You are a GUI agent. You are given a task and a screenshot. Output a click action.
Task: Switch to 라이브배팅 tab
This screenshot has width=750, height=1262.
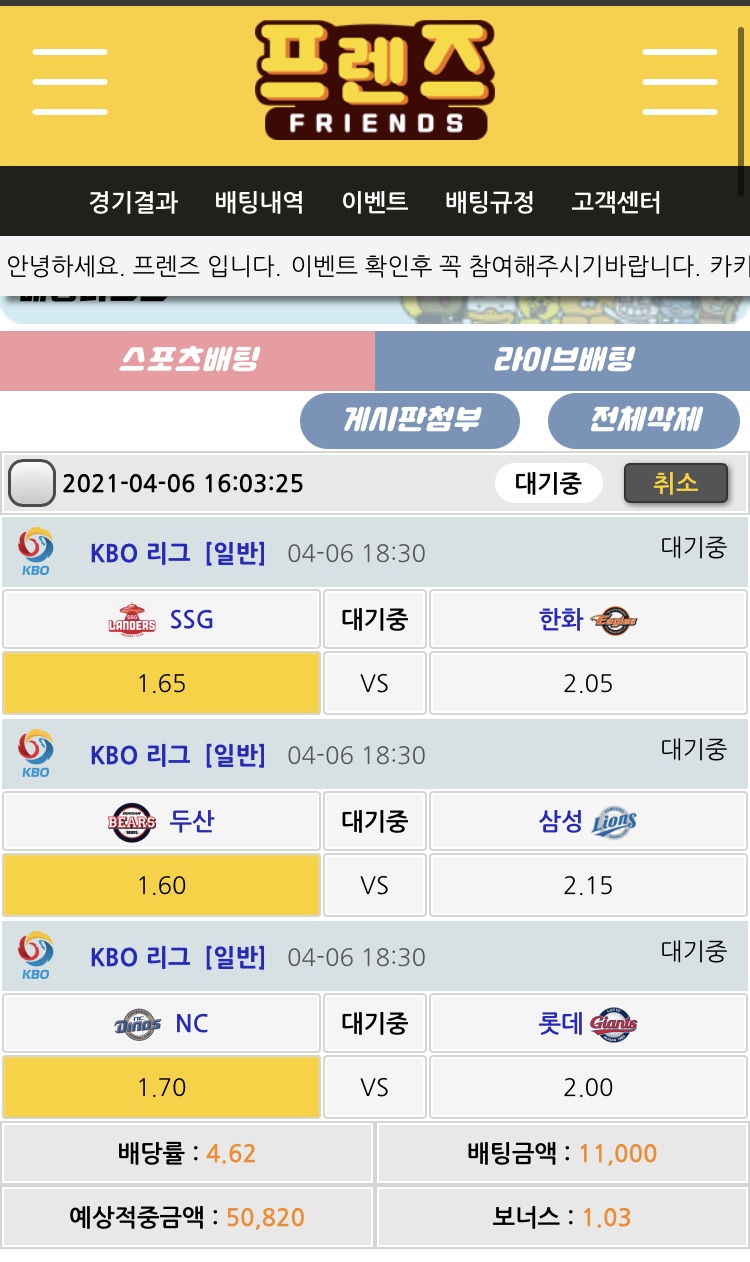click(563, 360)
